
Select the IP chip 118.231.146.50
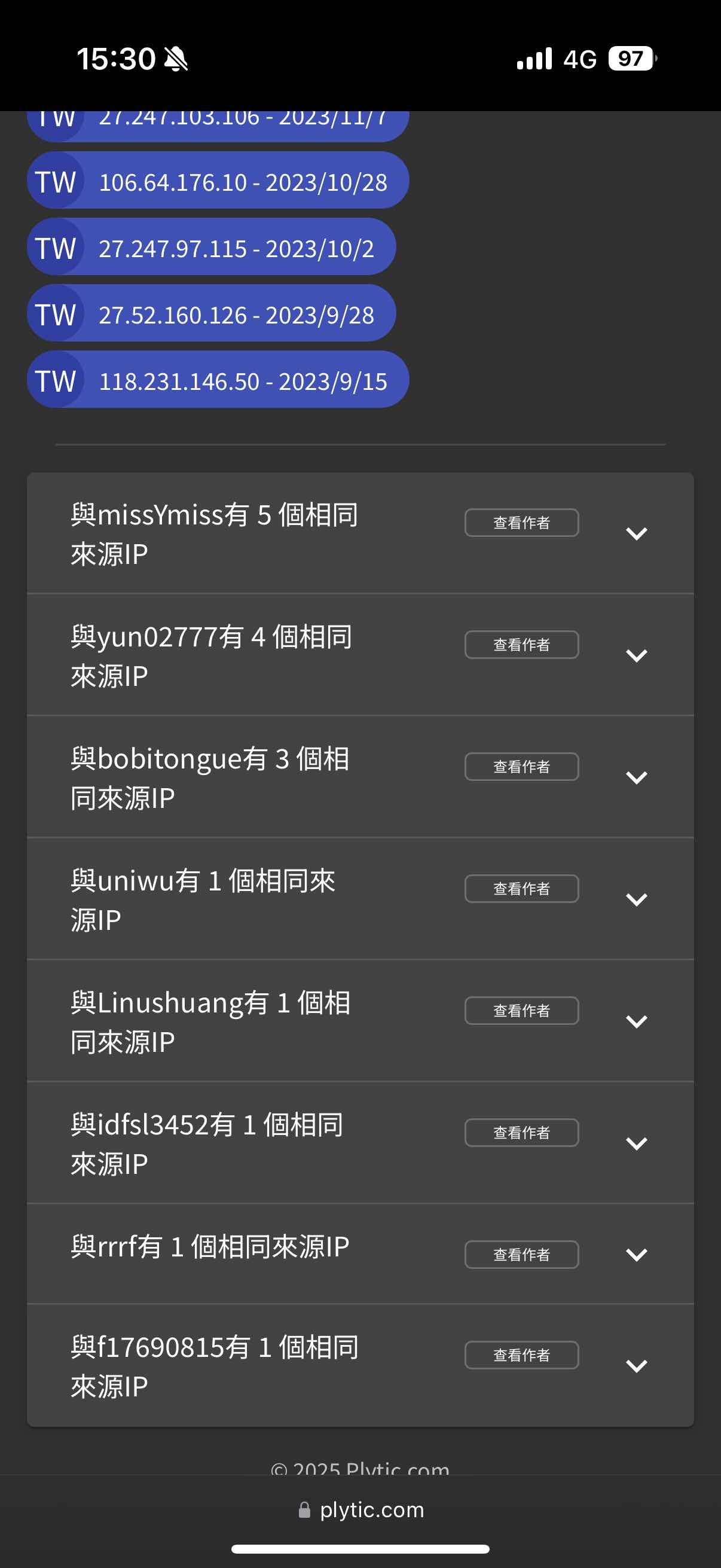click(217, 380)
